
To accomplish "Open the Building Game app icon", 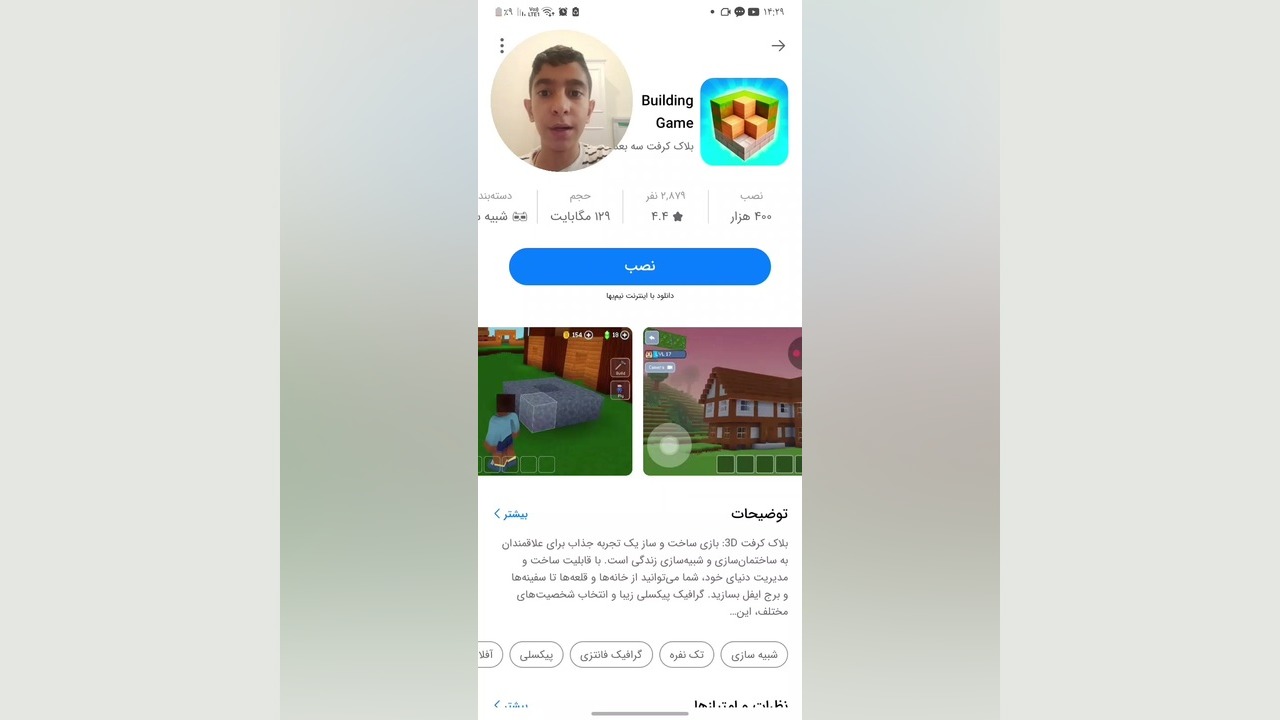I will 744,121.
